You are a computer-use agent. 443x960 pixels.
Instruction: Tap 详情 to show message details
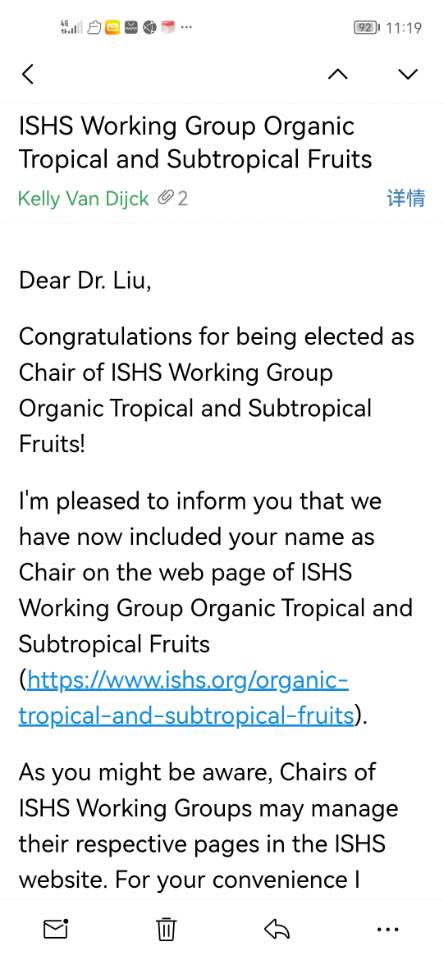[406, 198]
